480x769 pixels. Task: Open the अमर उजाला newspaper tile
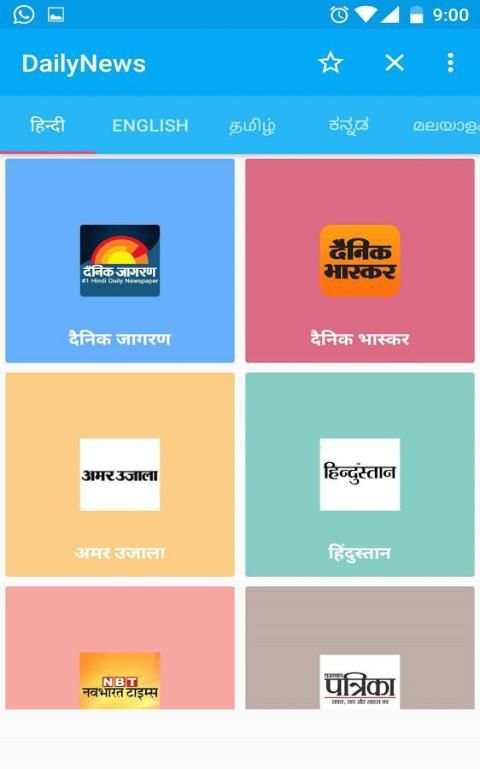click(120, 474)
